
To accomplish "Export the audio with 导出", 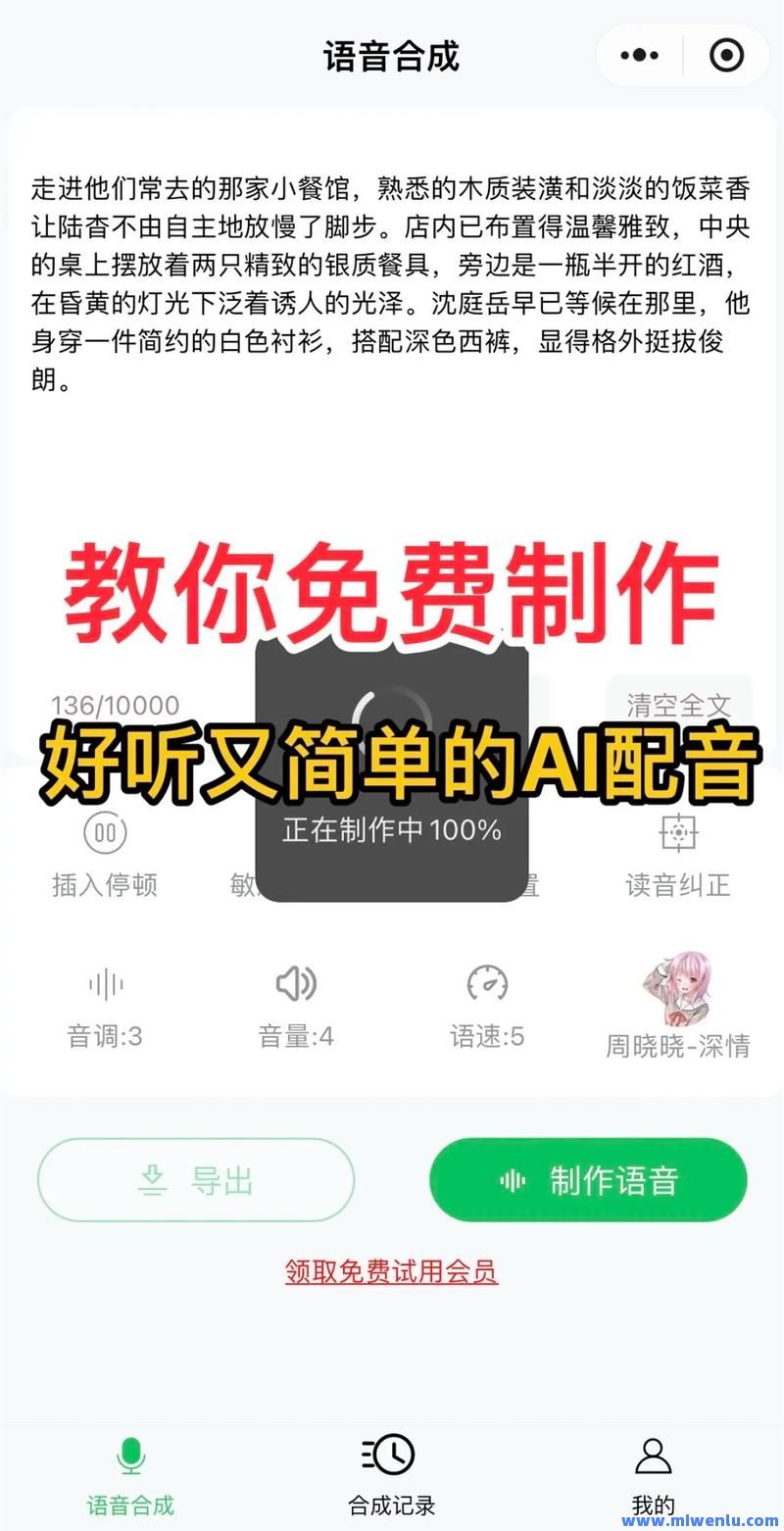I will (x=196, y=1180).
